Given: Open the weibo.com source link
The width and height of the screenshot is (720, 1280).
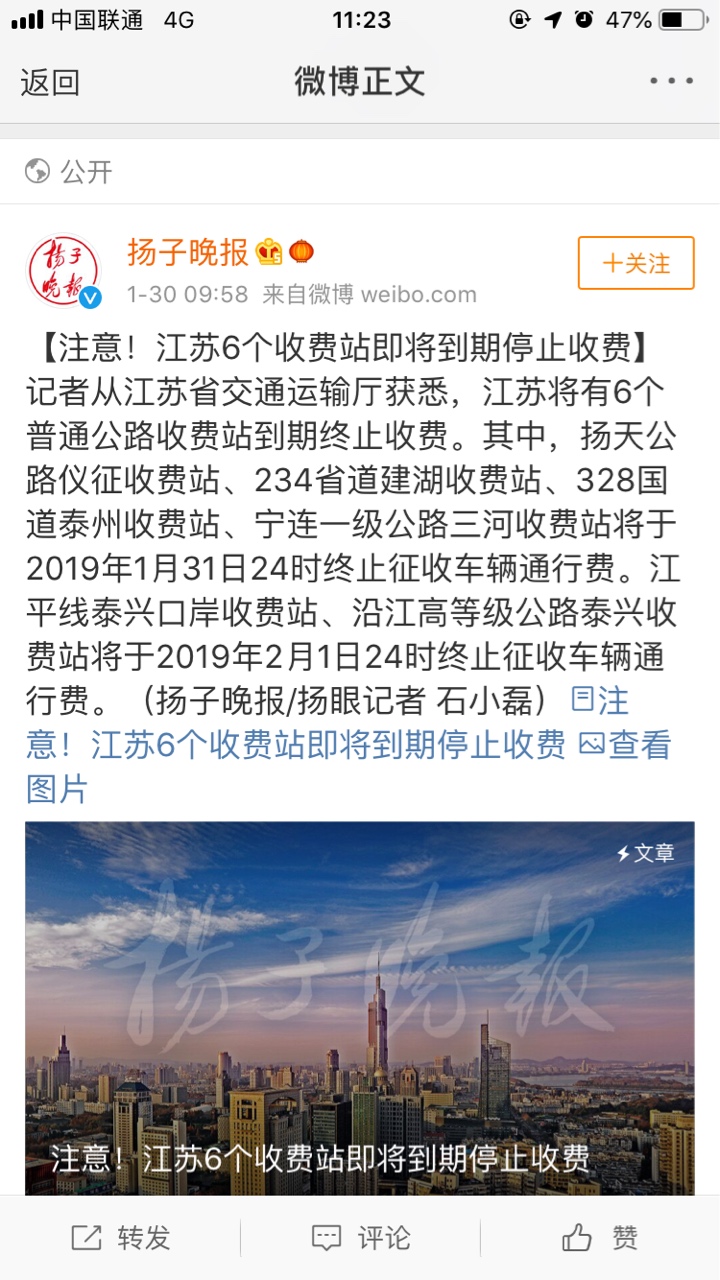Looking at the screenshot, I should (x=418, y=295).
